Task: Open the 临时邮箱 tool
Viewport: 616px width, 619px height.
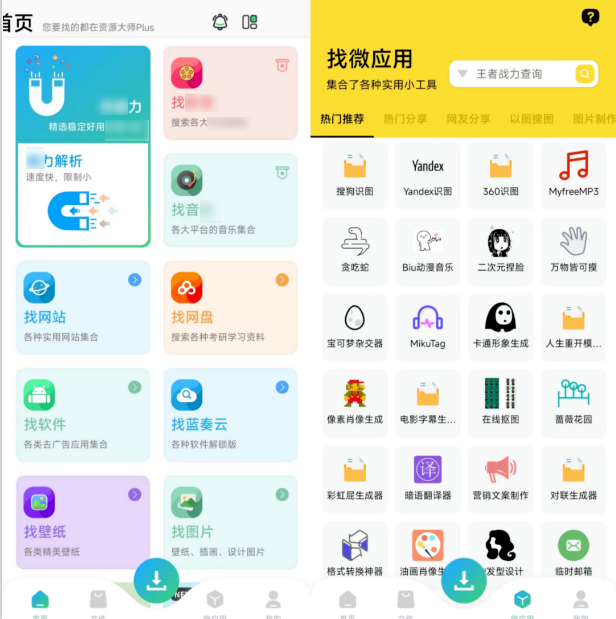Action: tap(574, 553)
